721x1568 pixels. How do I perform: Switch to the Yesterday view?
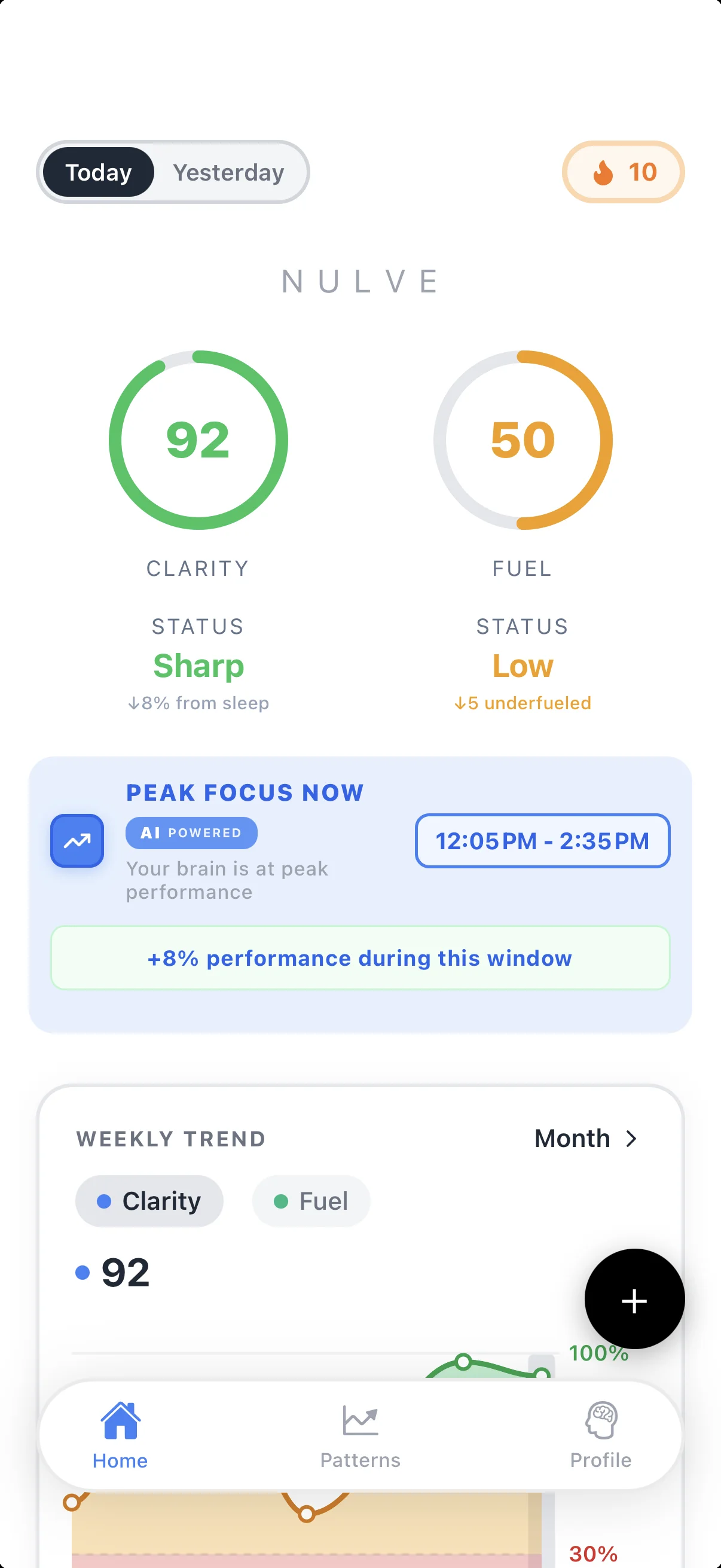click(x=228, y=172)
